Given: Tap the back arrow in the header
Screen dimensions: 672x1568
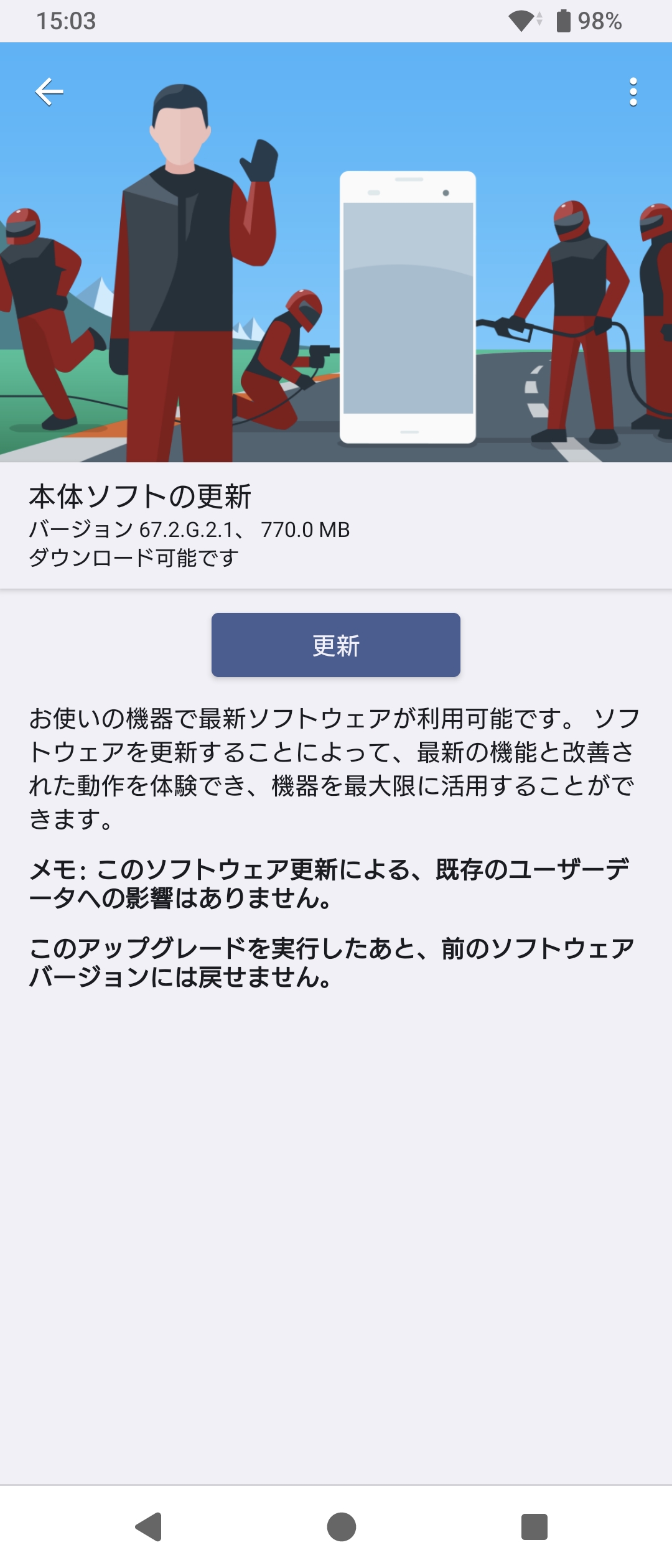Looking at the screenshot, I should (49, 92).
